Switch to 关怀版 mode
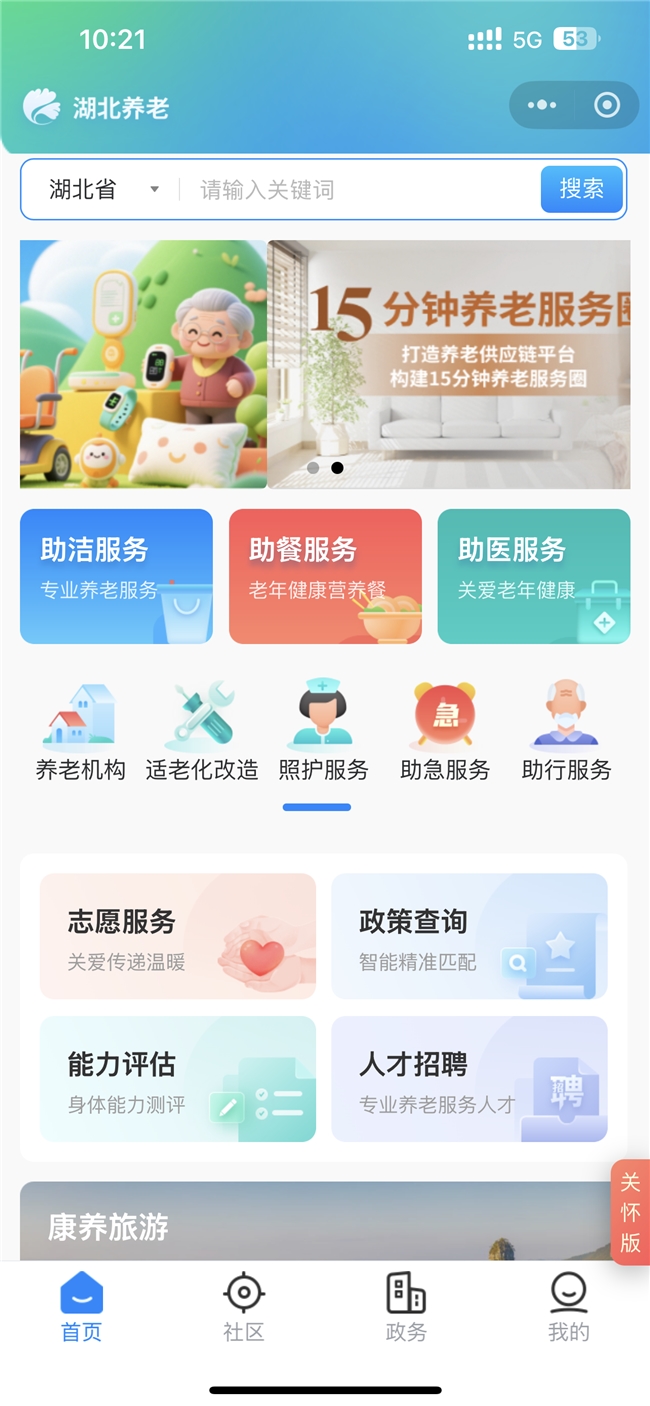Viewport: 650px width, 1406px height. click(630, 1212)
